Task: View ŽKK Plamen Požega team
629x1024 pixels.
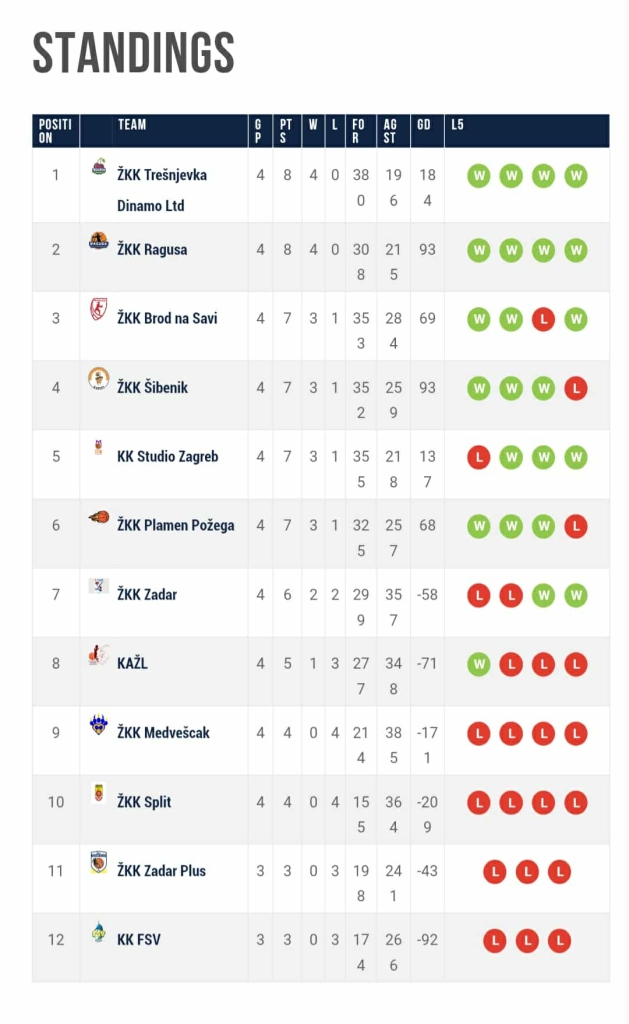Action: tap(176, 526)
